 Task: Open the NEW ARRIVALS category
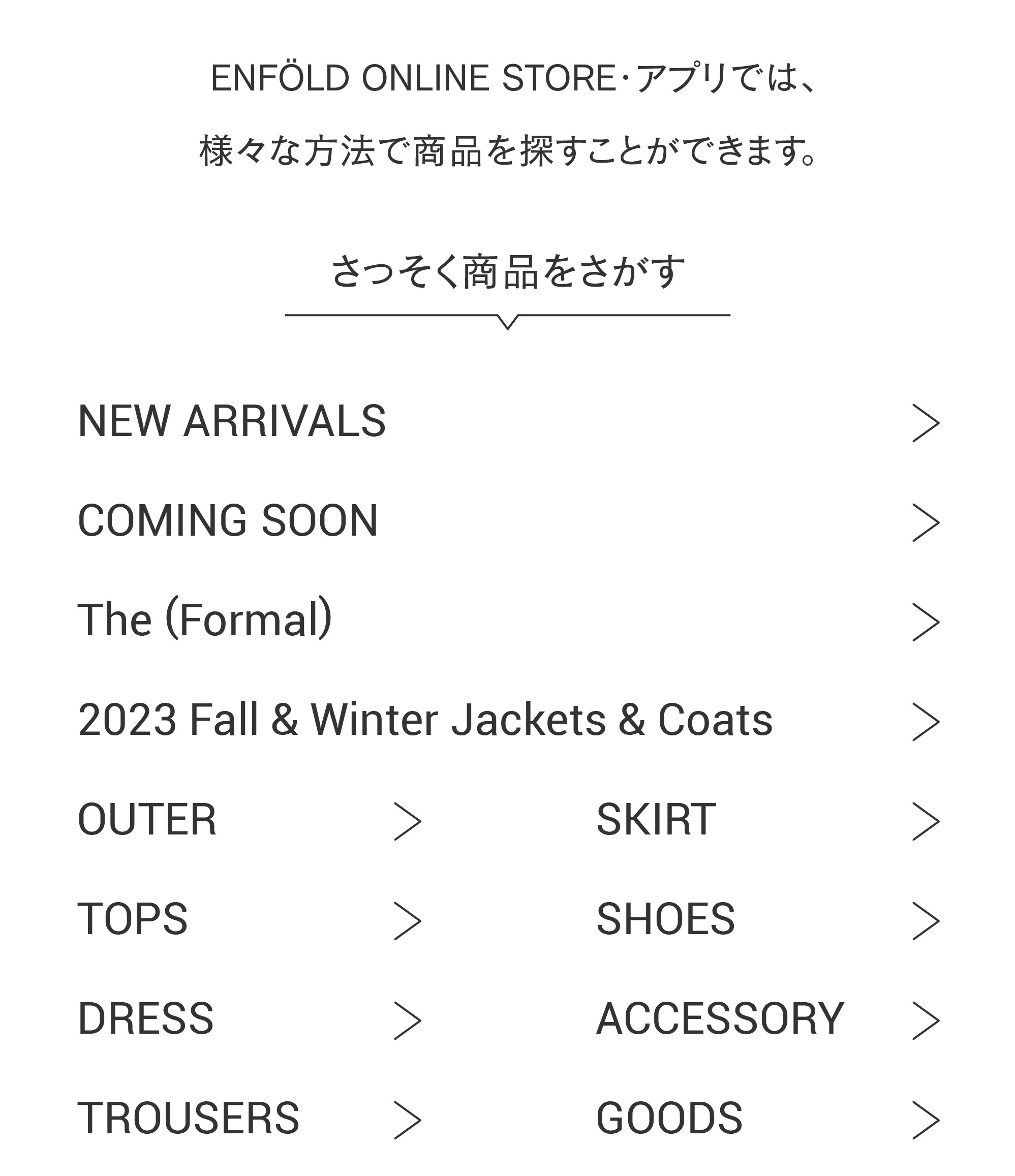tap(232, 422)
